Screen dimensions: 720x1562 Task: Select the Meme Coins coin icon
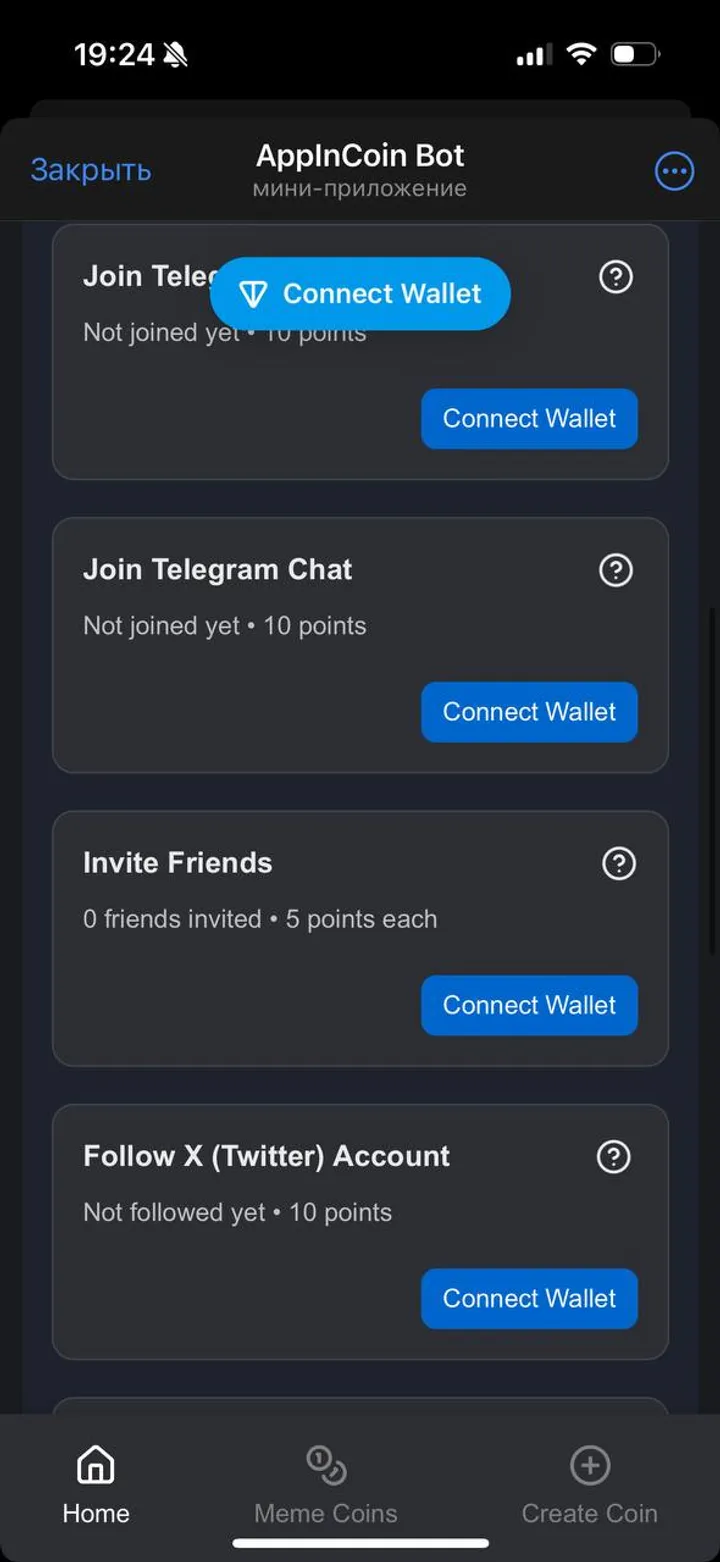click(323, 1465)
